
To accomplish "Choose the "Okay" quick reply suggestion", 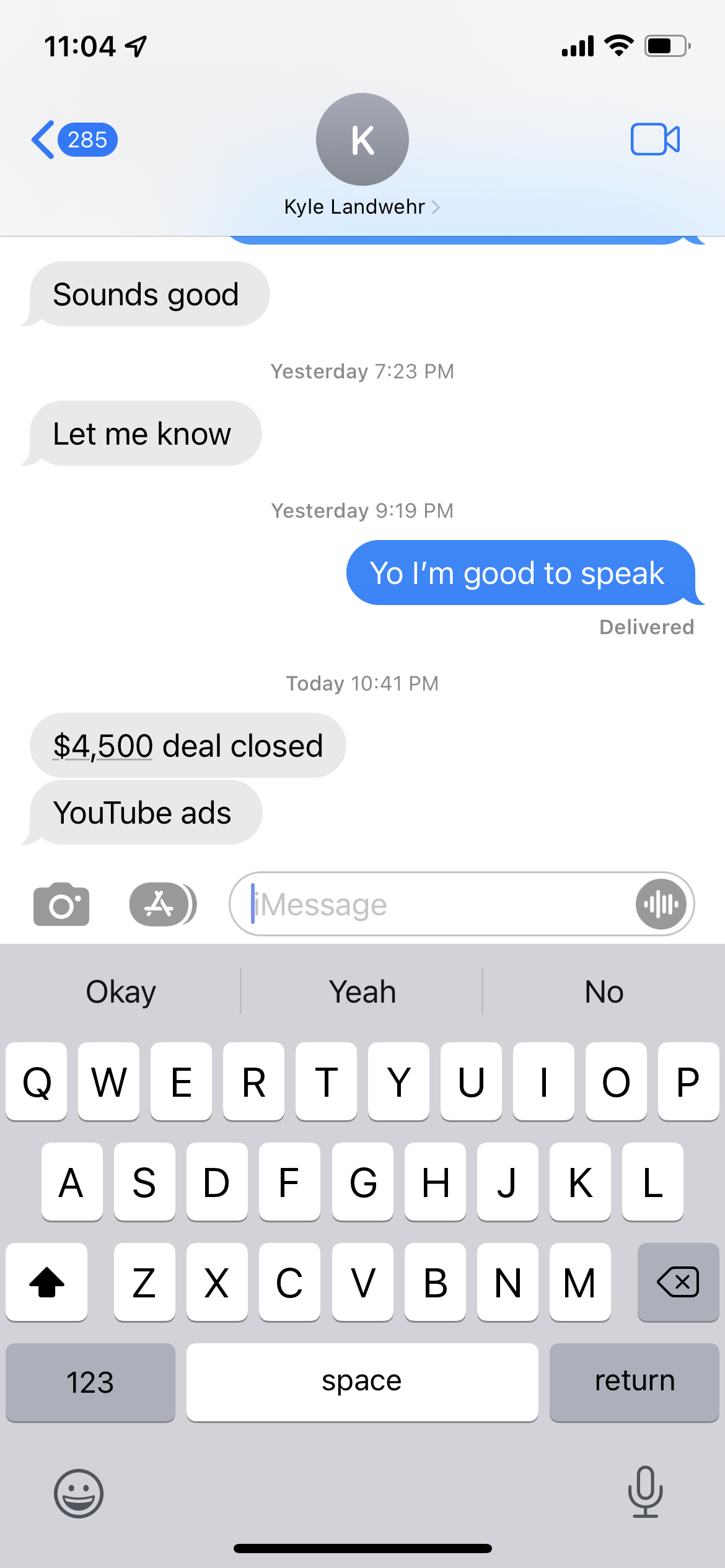I will tap(121, 991).
